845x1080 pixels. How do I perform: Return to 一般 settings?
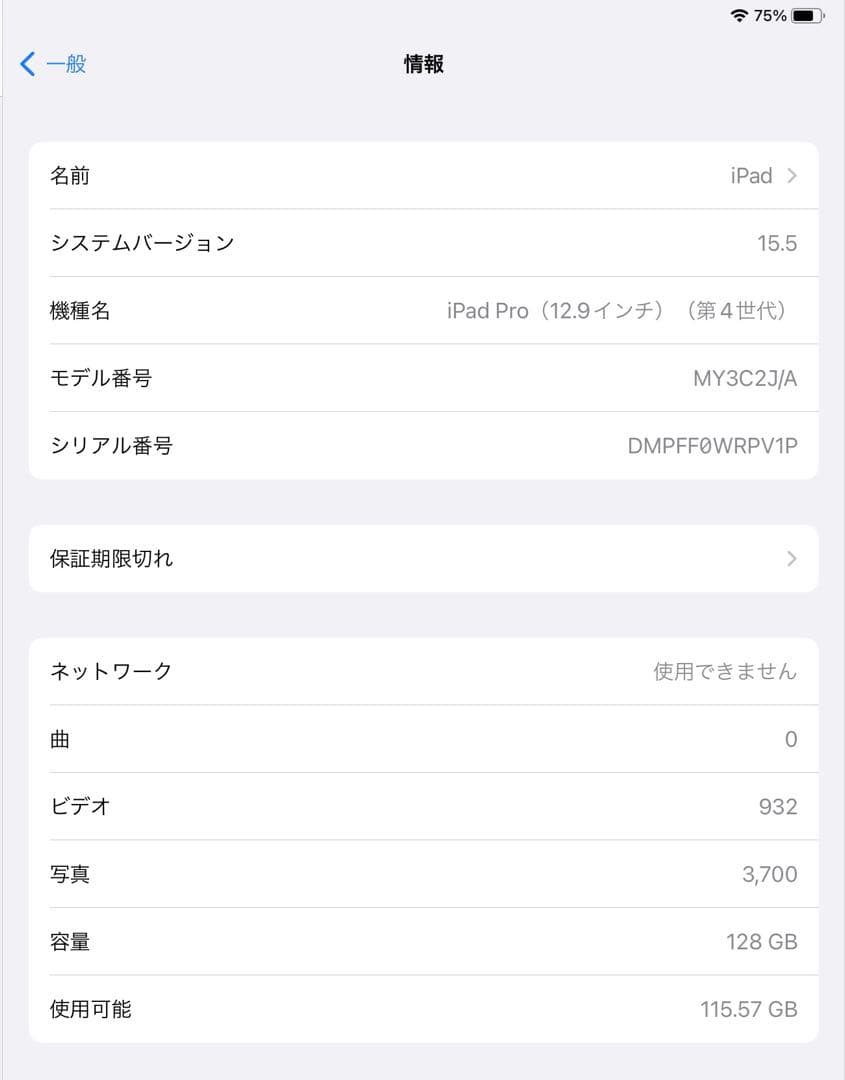55,63
